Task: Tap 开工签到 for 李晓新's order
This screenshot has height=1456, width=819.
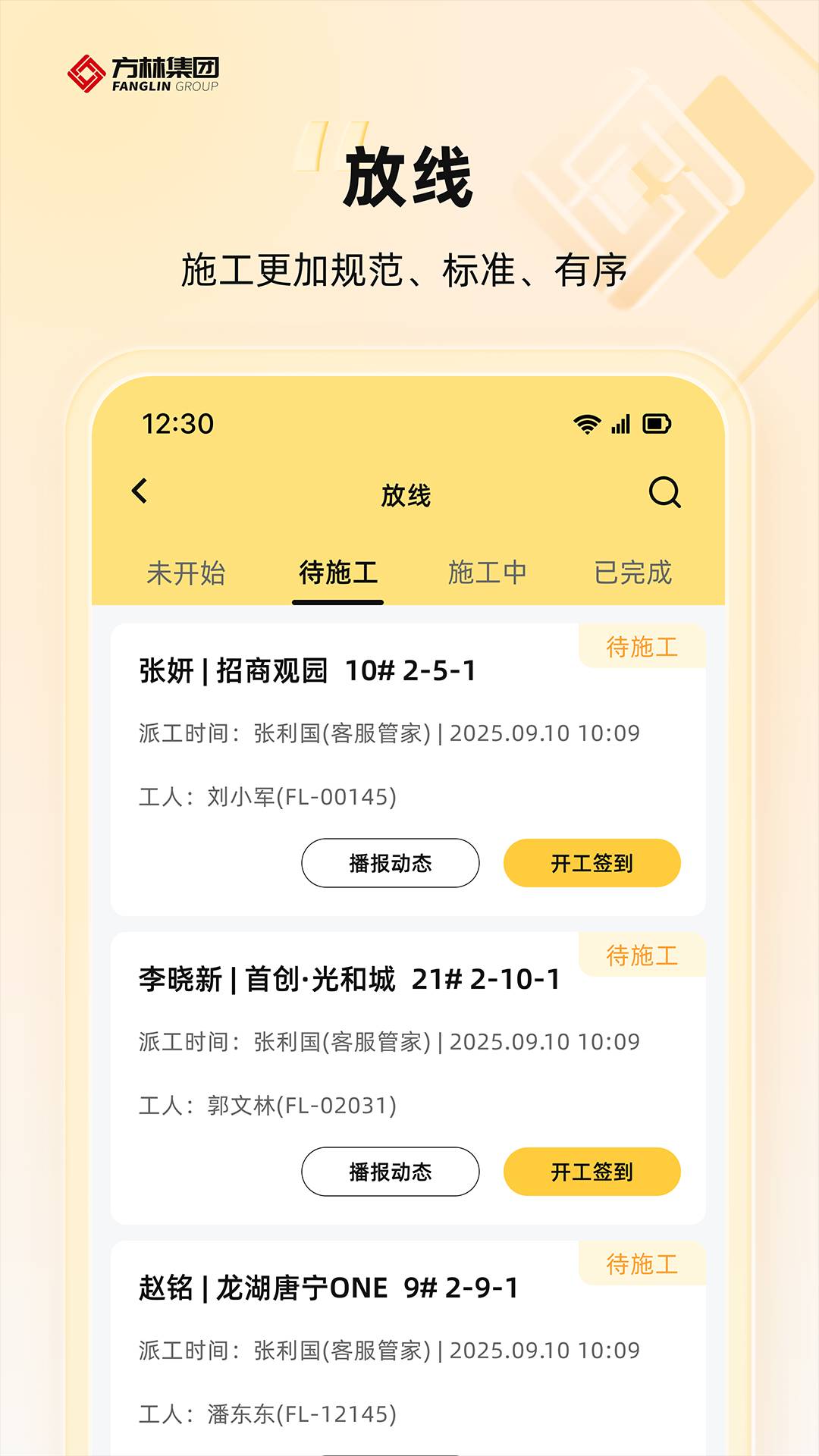Action: pyautogui.click(x=592, y=1172)
